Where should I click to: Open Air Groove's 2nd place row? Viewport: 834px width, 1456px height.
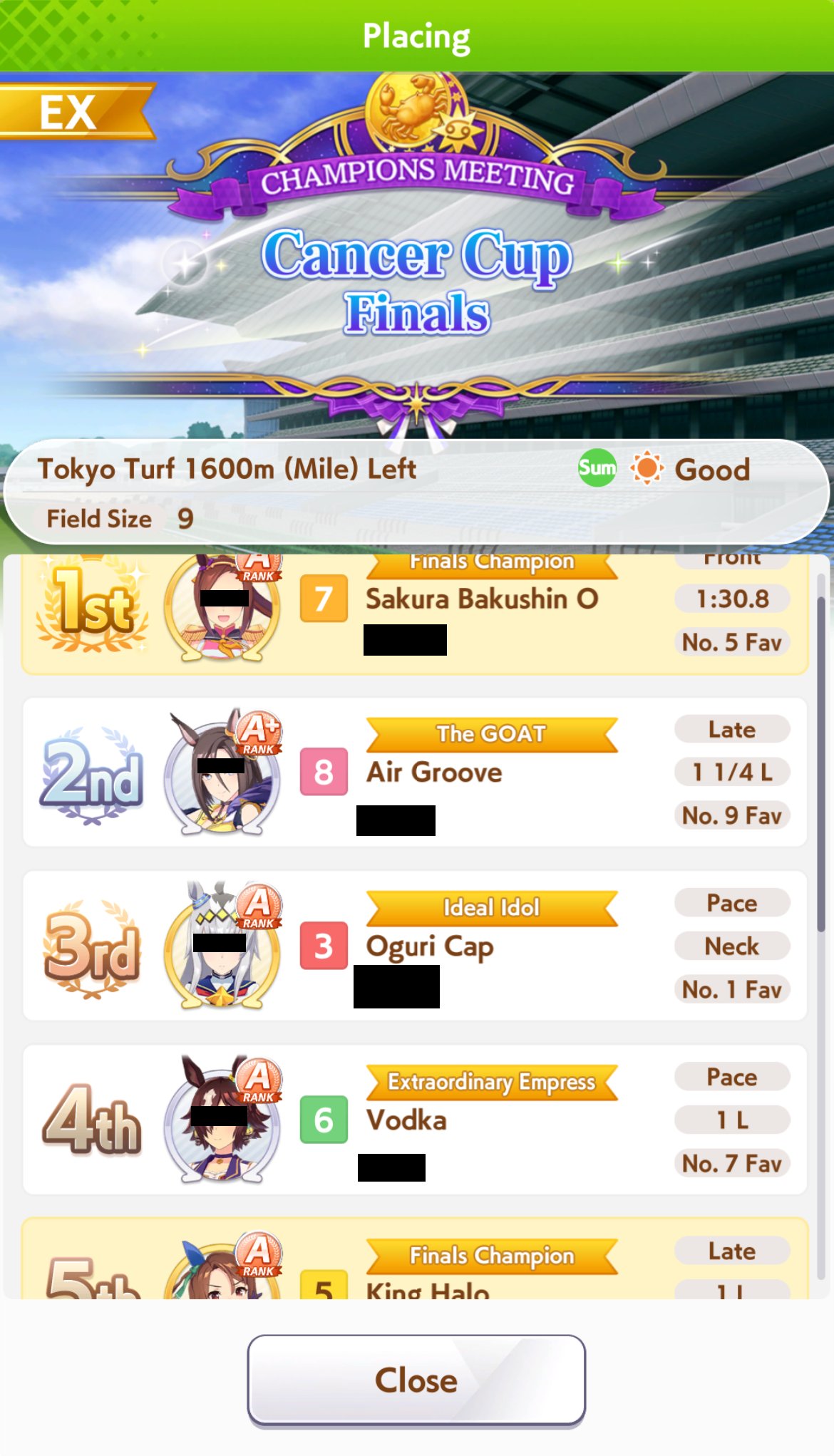pos(415,772)
